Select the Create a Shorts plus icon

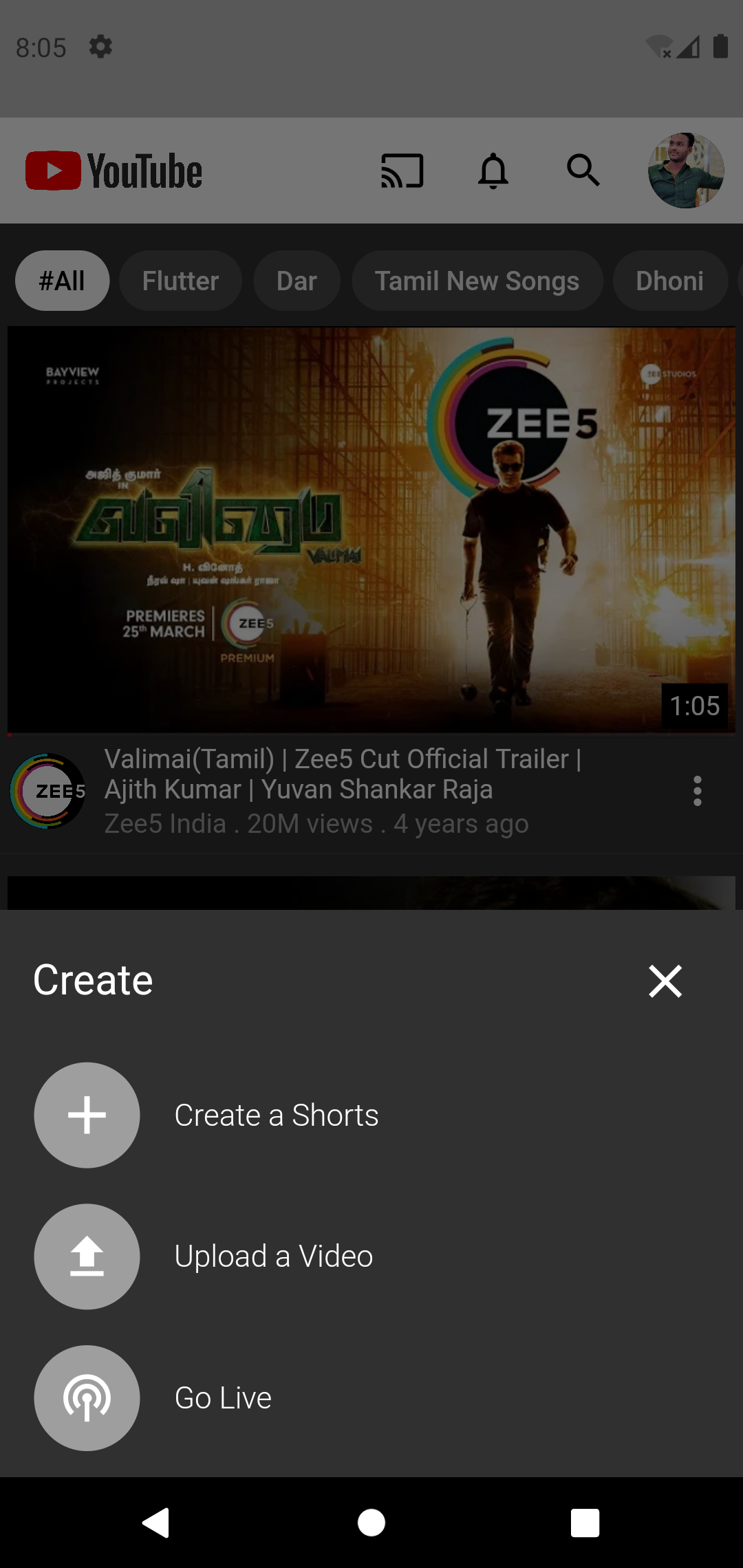(86, 1115)
